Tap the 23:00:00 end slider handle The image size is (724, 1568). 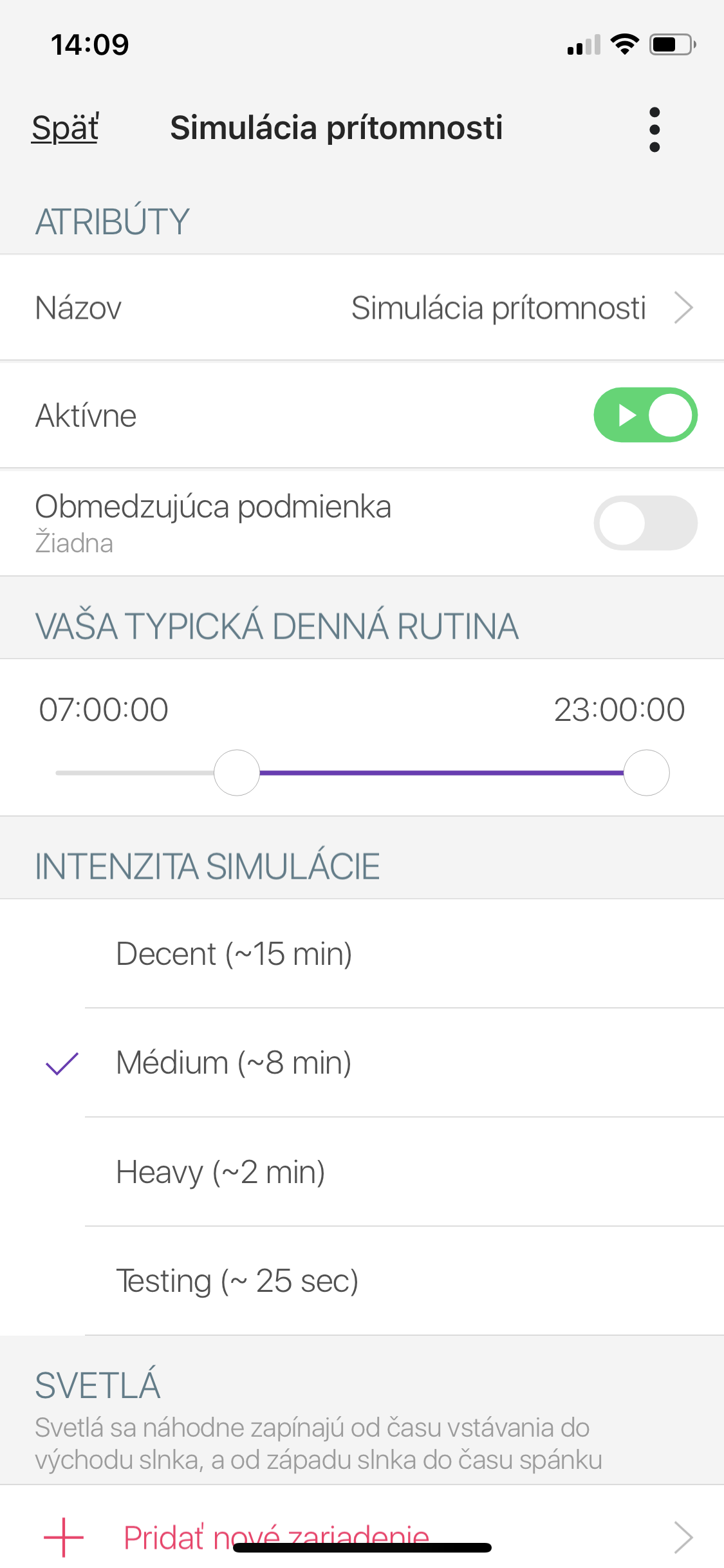646,772
